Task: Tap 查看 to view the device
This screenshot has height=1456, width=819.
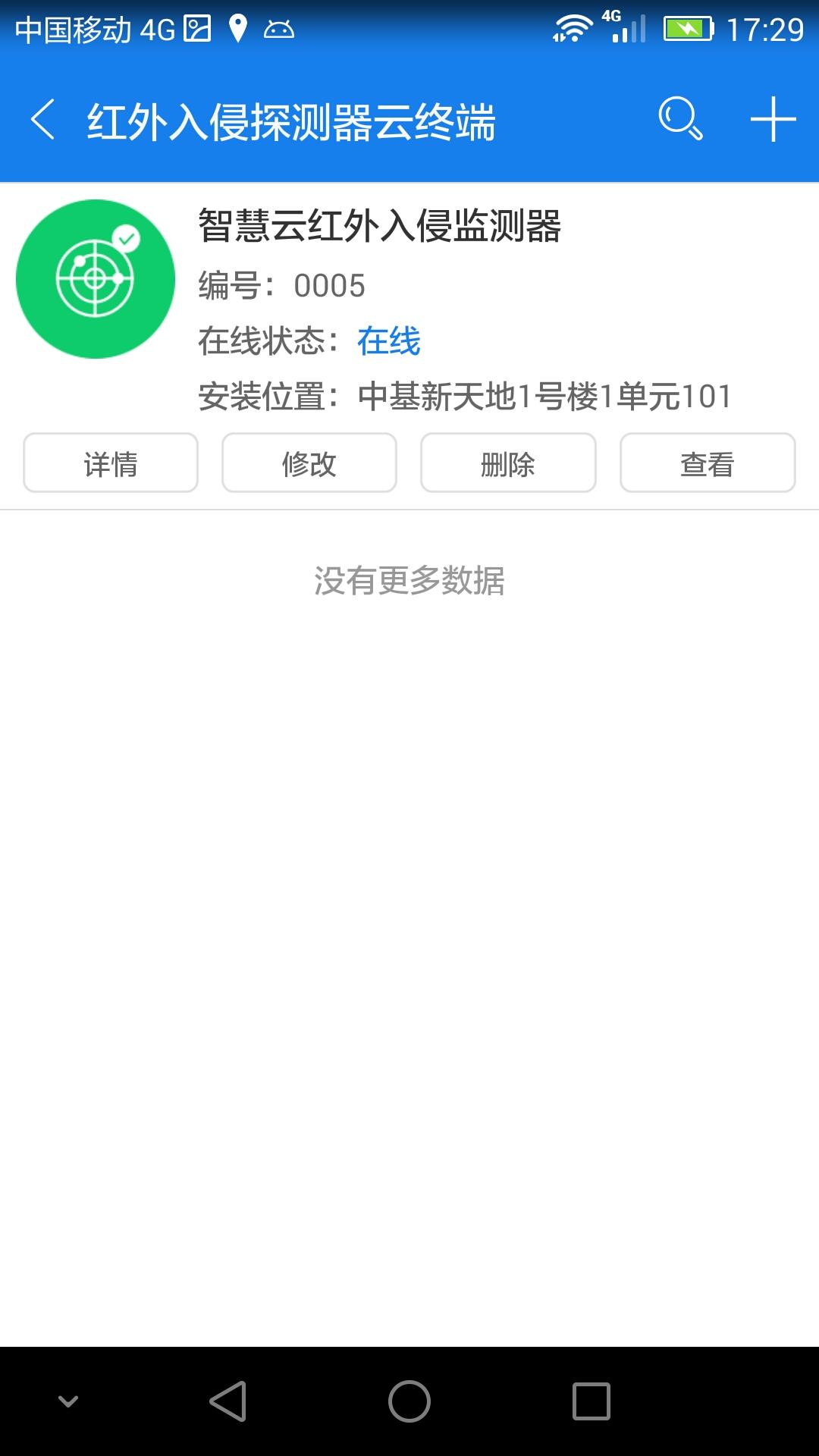Action: click(707, 463)
